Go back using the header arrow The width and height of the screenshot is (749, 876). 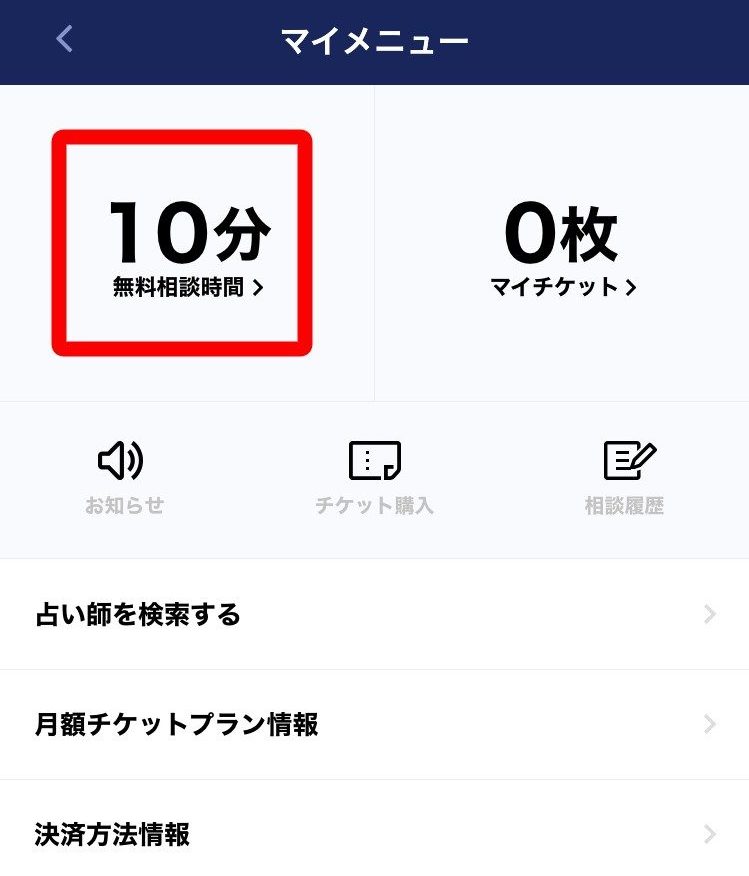pos(64,40)
